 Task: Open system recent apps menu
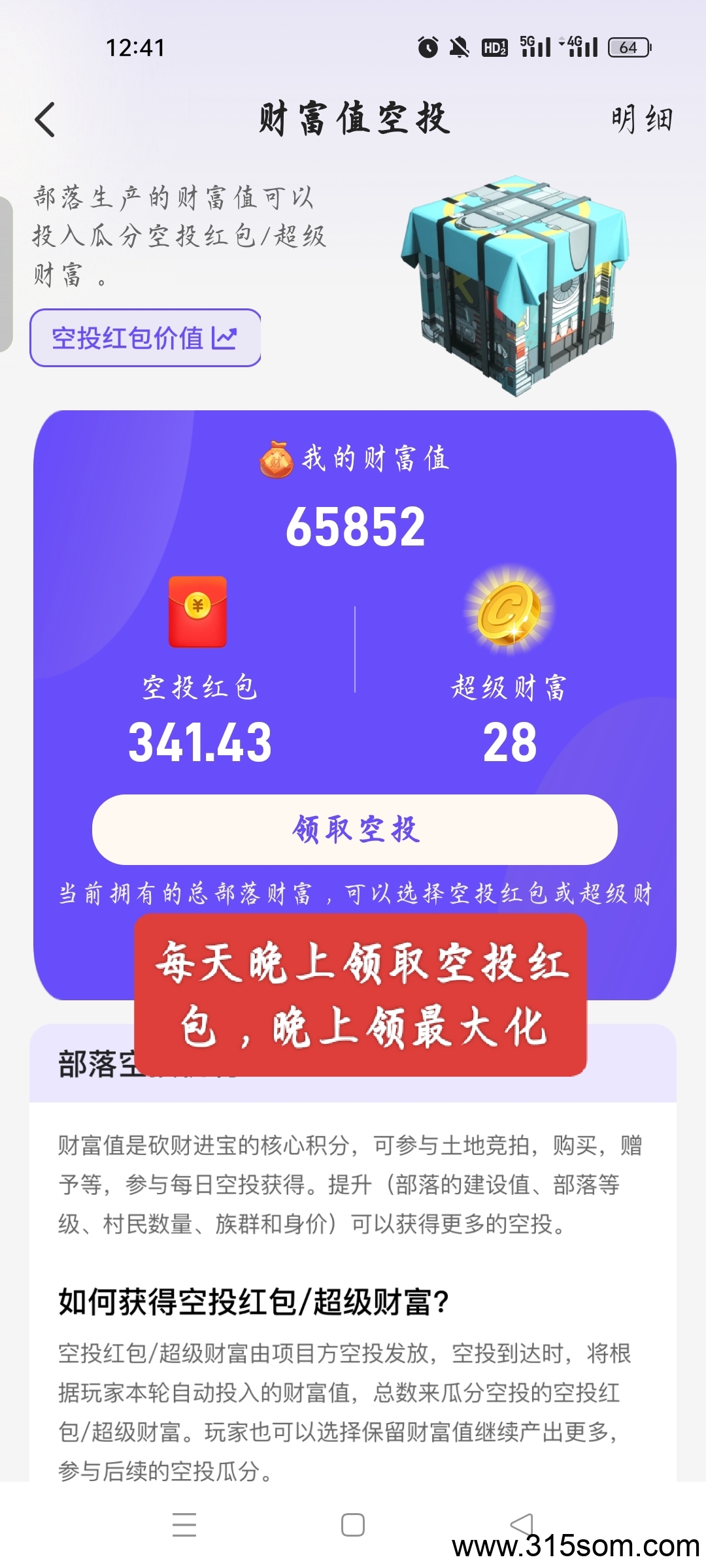[184, 1525]
